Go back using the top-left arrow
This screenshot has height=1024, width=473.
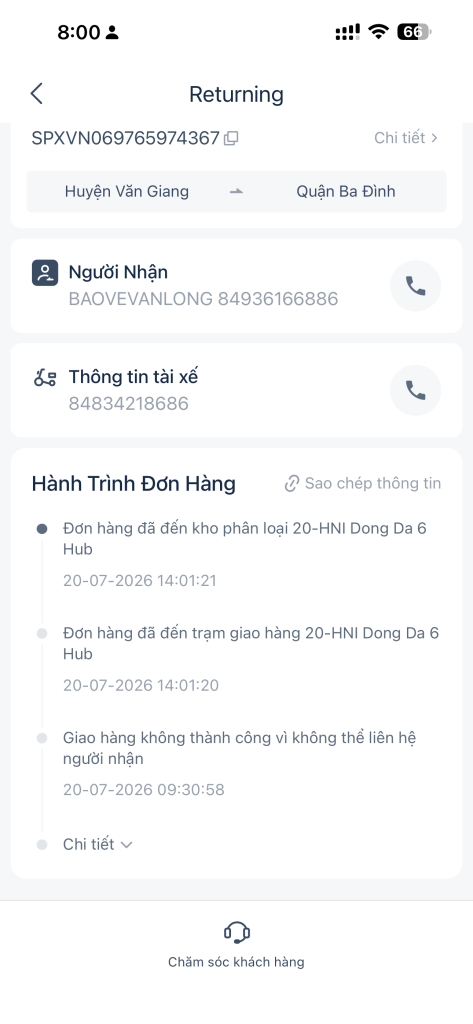[37, 94]
